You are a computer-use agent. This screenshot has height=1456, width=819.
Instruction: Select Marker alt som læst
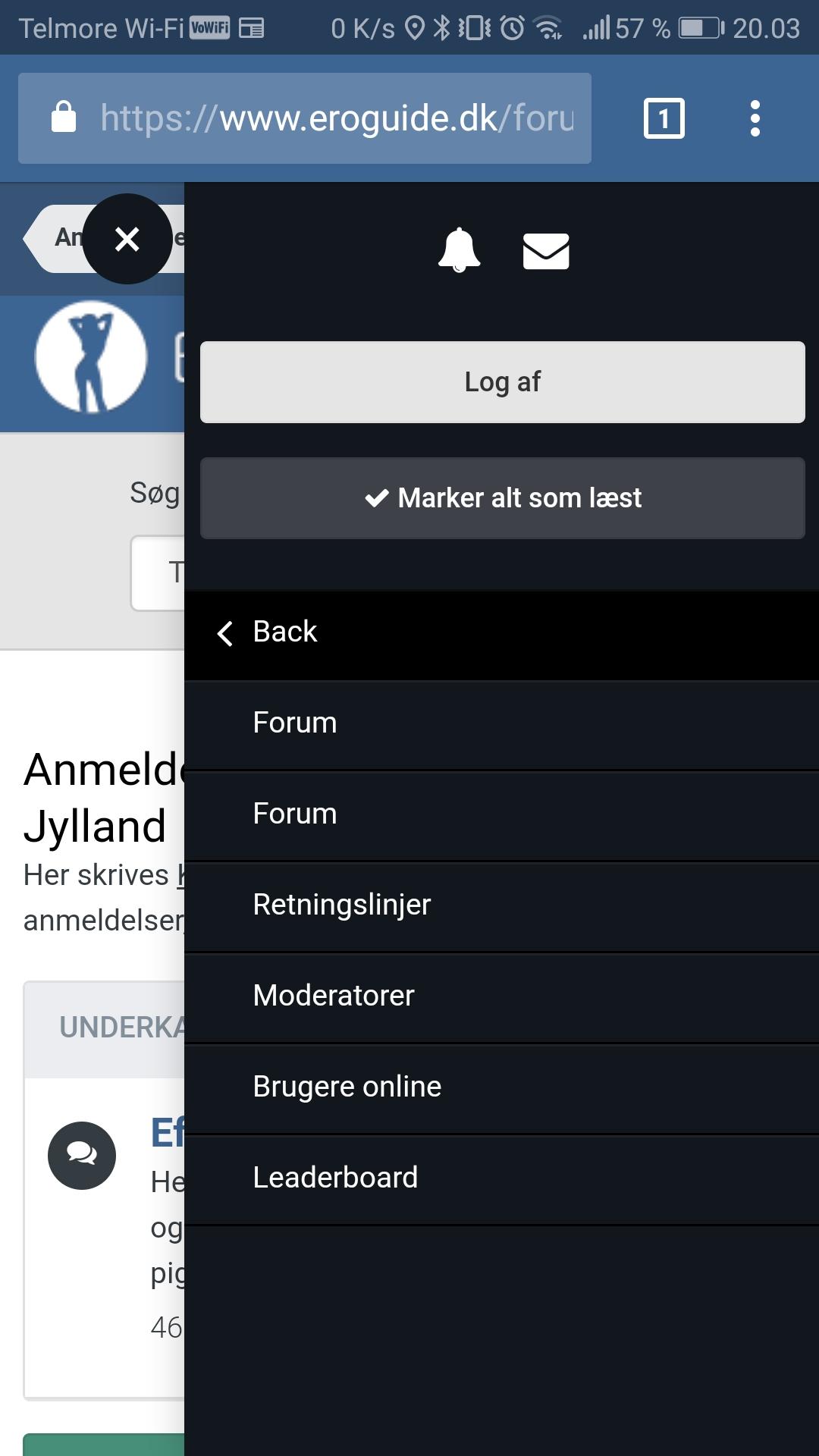pyautogui.click(x=502, y=498)
